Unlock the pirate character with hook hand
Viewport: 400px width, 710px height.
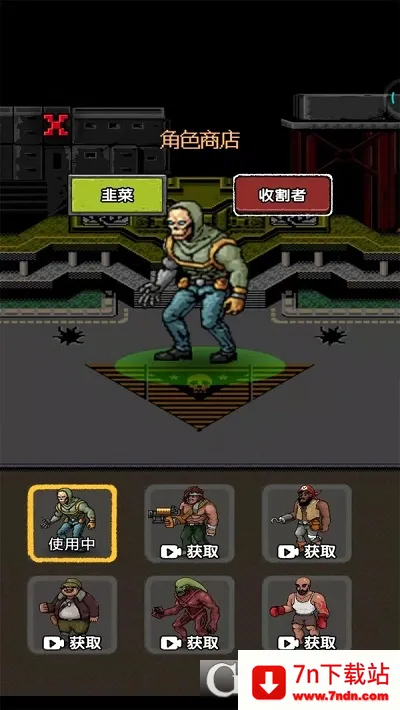[x=307, y=523]
